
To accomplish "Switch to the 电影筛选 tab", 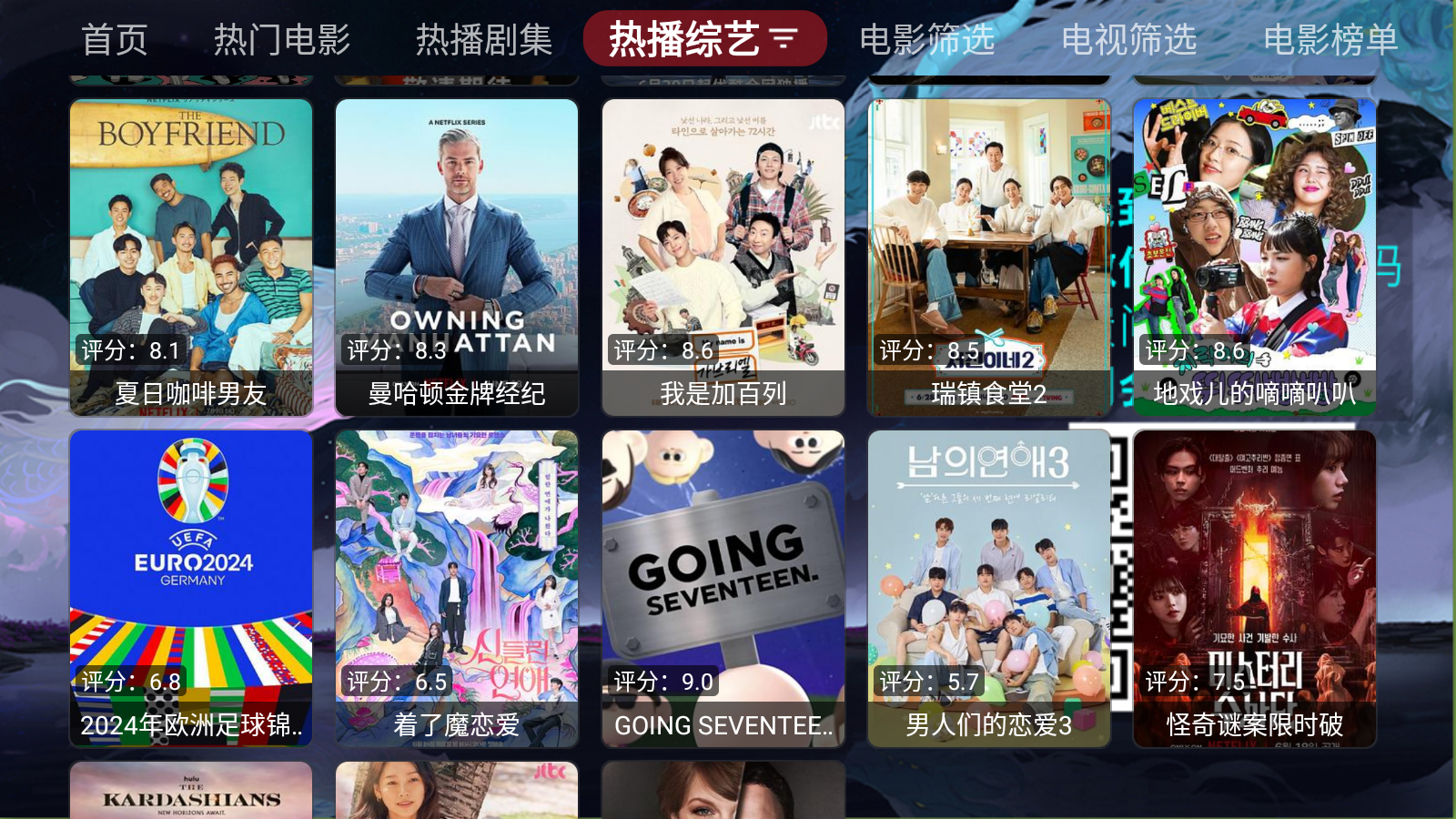I will 926,40.
